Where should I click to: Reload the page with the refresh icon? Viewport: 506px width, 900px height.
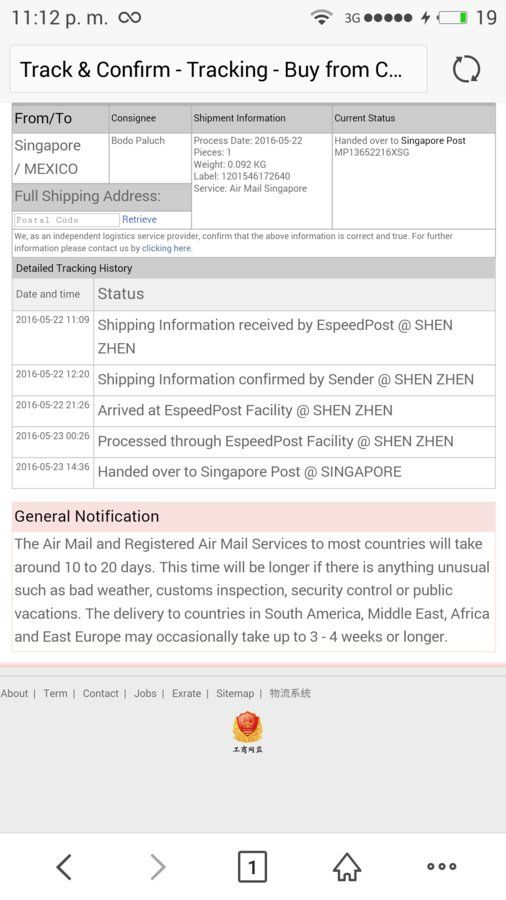tap(465, 70)
